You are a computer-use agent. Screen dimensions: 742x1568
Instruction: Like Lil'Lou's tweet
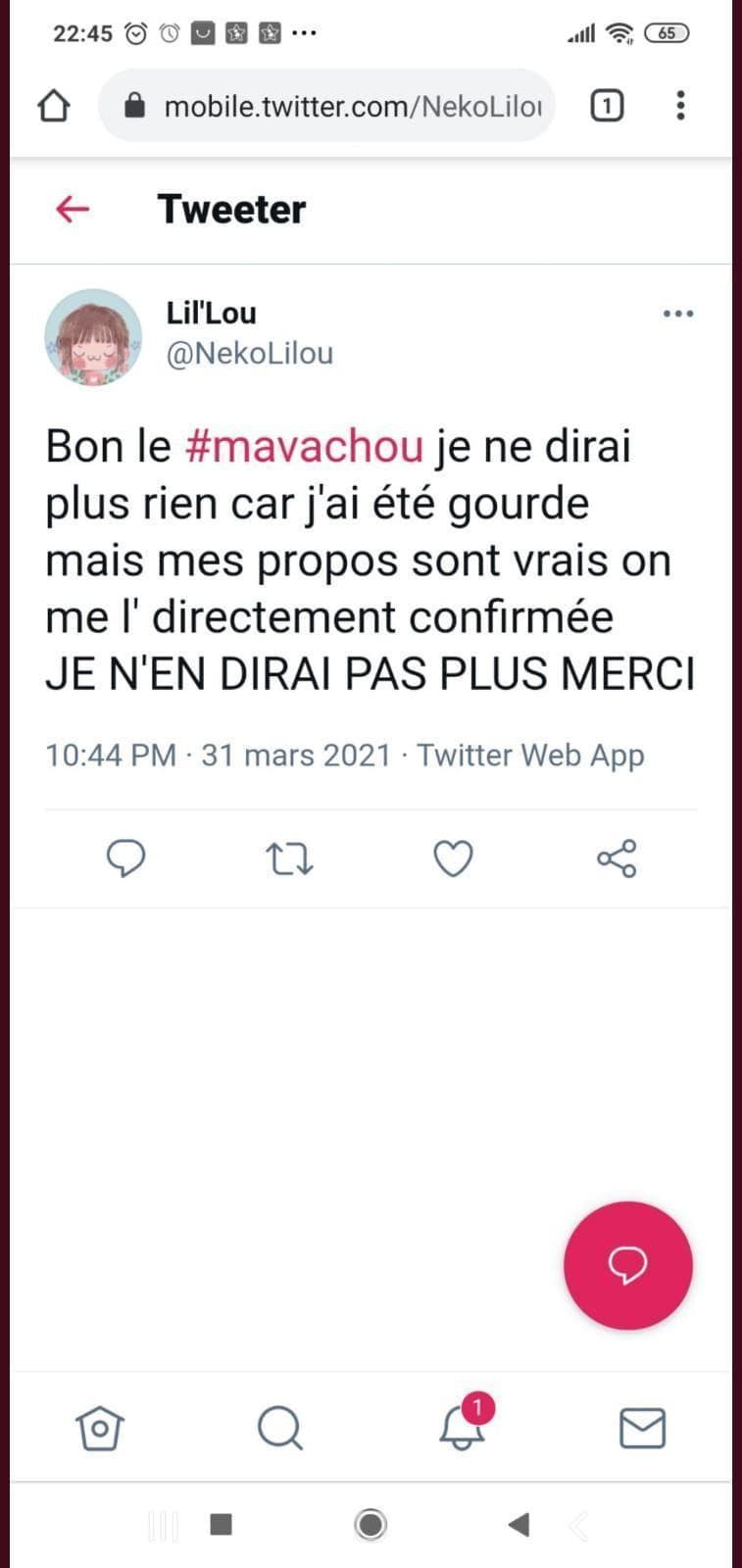453,859
